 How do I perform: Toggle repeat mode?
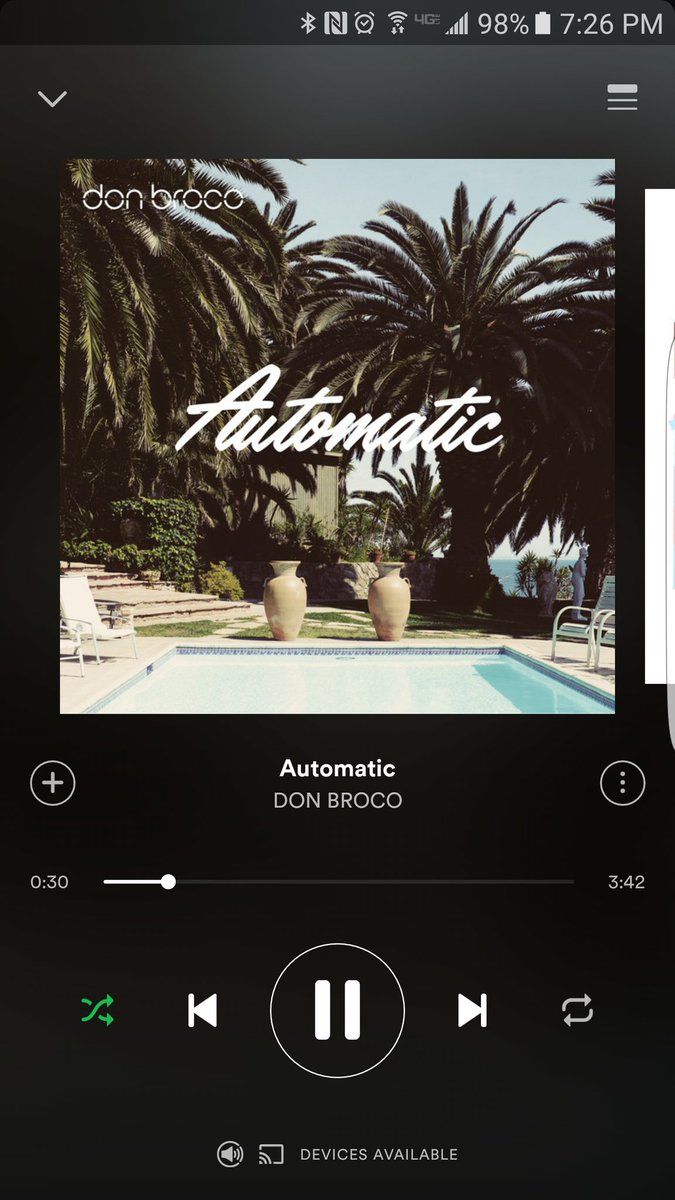pyautogui.click(x=577, y=1011)
